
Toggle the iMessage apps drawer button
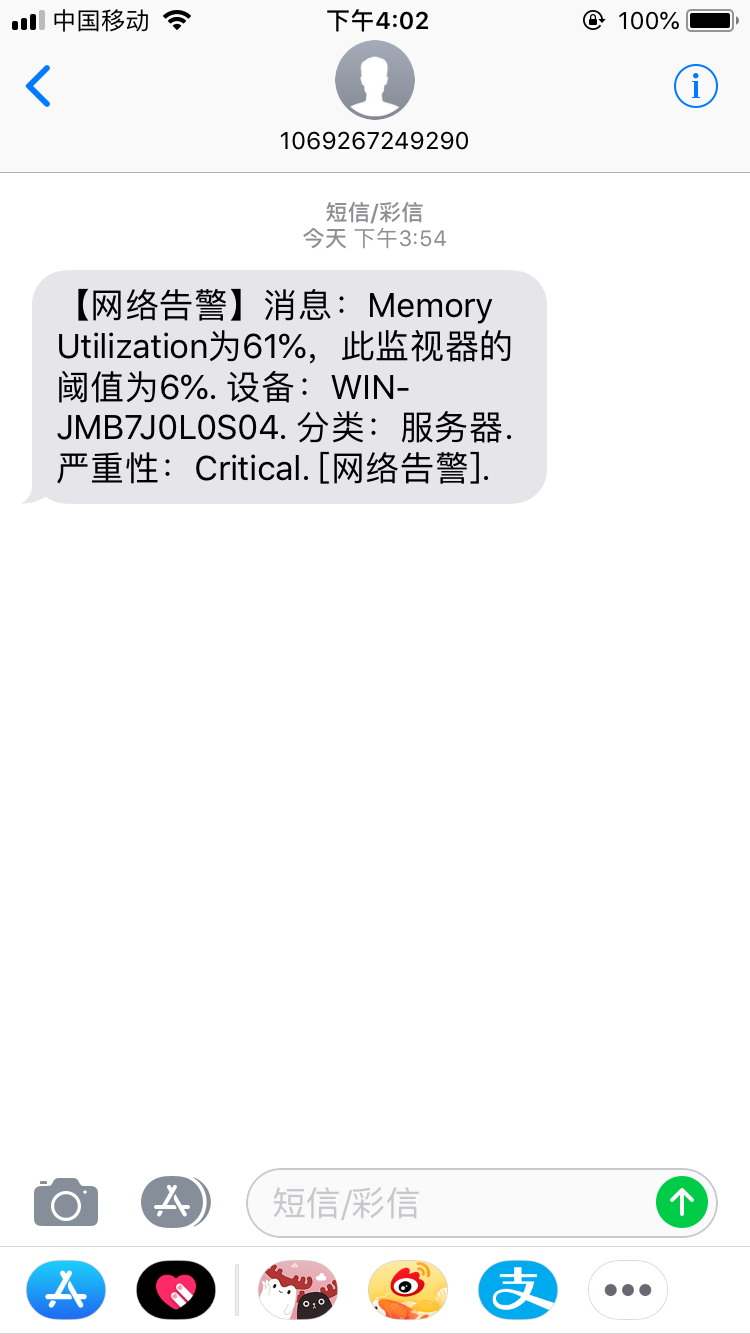tap(176, 1202)
